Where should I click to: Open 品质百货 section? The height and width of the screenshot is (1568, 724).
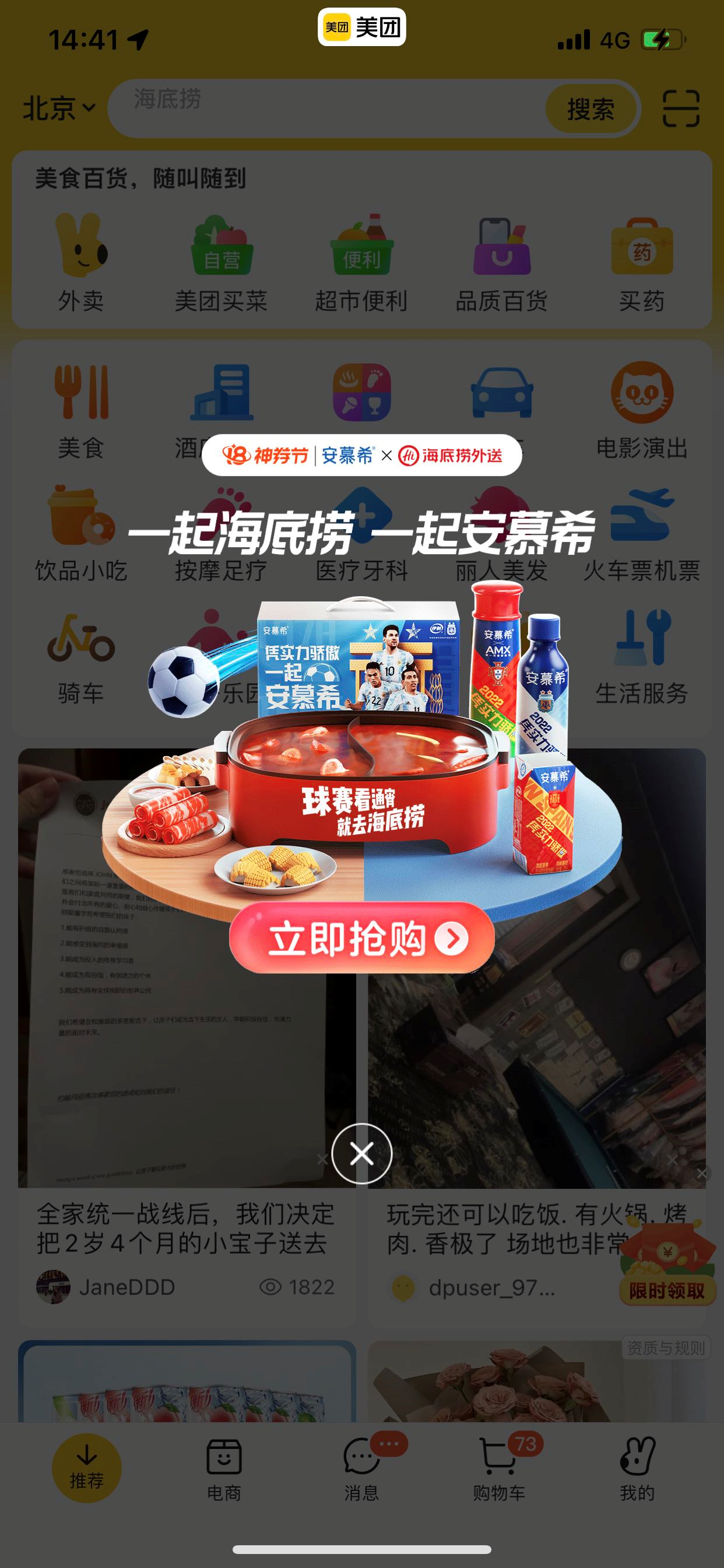coord(501,263)
